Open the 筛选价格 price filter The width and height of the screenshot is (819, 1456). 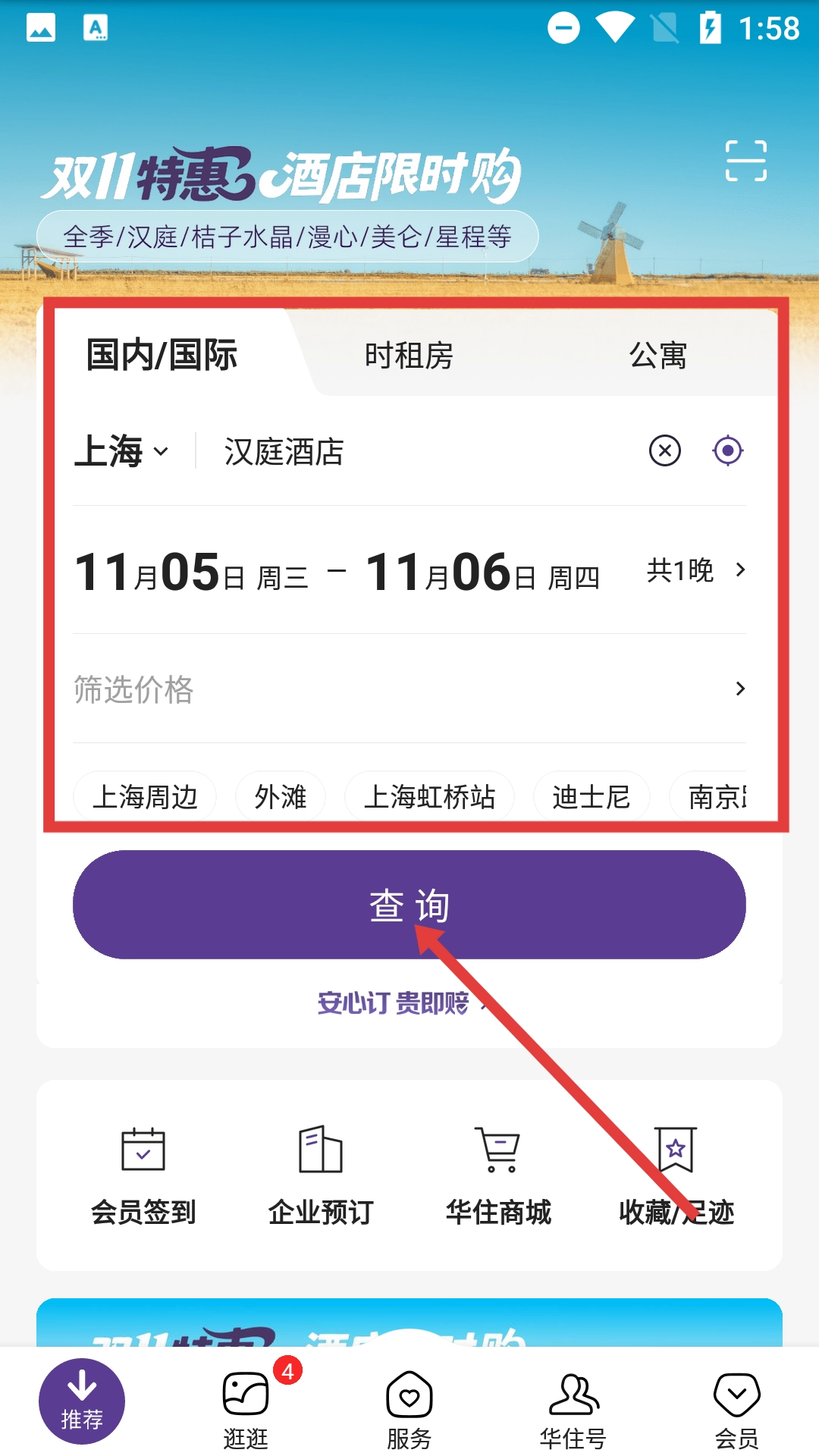point(409,689)
